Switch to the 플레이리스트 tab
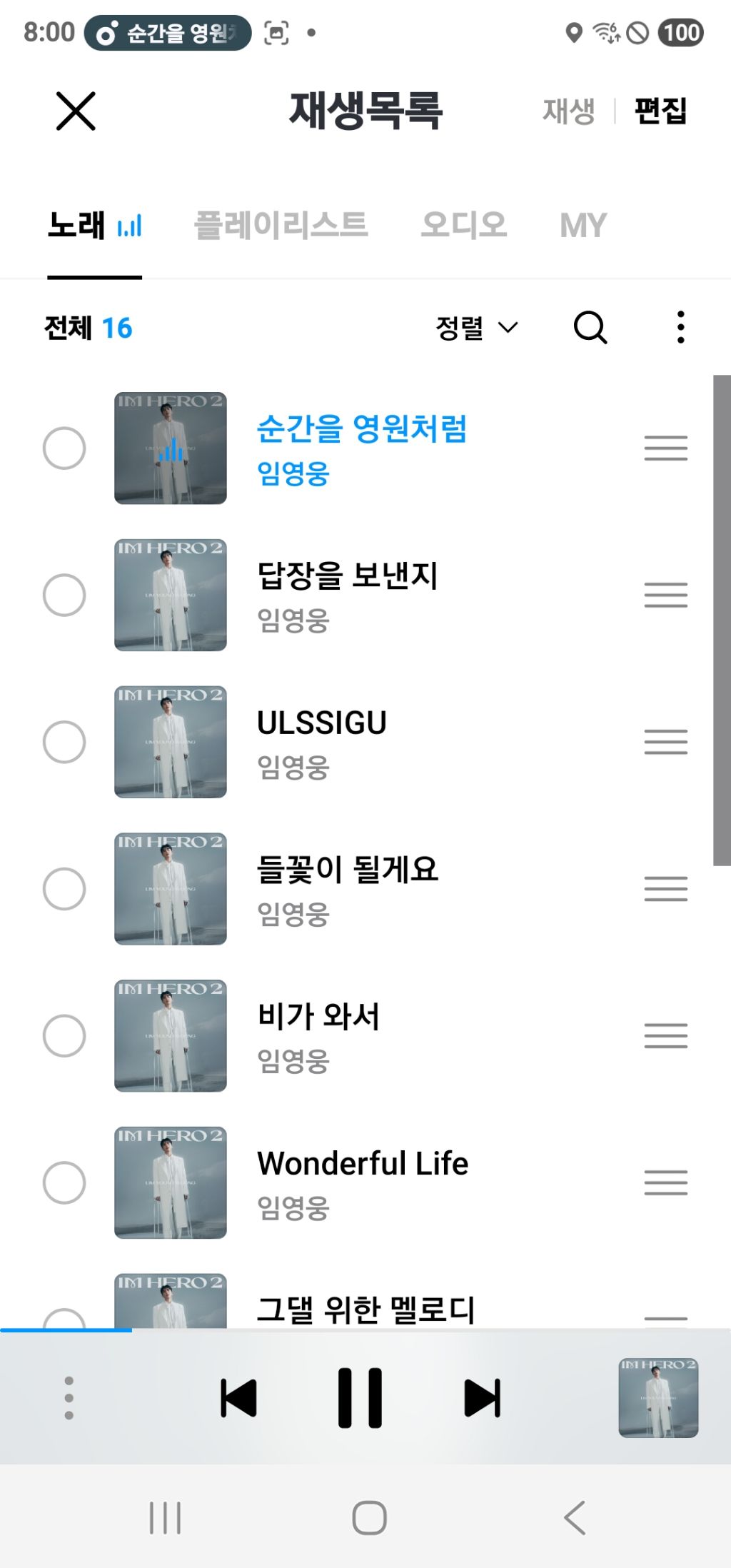The image size is (731, 1568). 281,225
